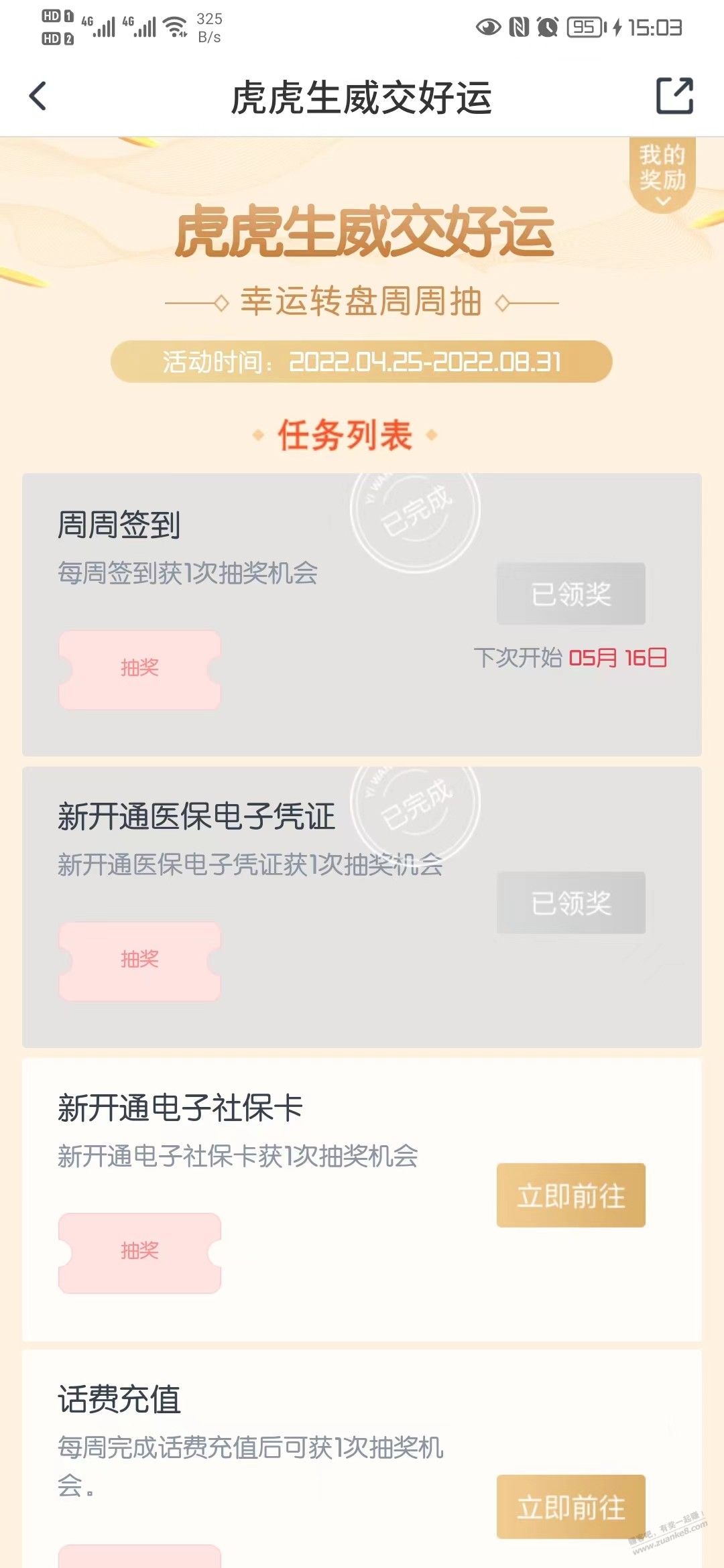Go back using the top-left arrow
The width and height of the screenshot is (724, 1568).
point(38,96)
